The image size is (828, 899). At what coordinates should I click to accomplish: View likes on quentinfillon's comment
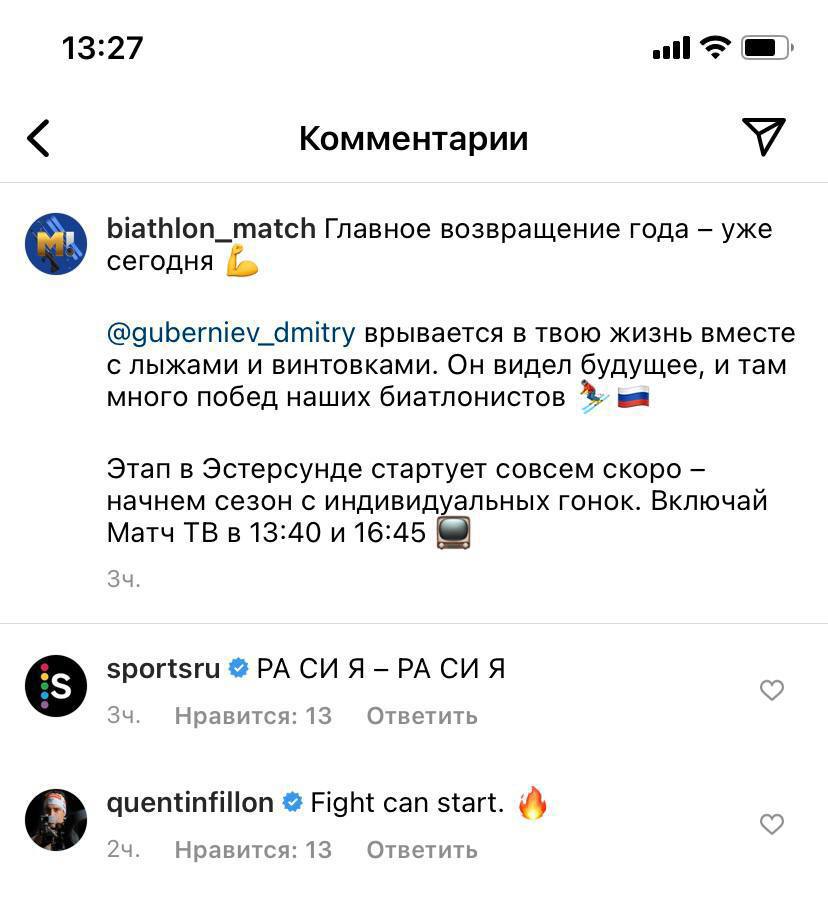pyautogui.click(x=253, y=850)
